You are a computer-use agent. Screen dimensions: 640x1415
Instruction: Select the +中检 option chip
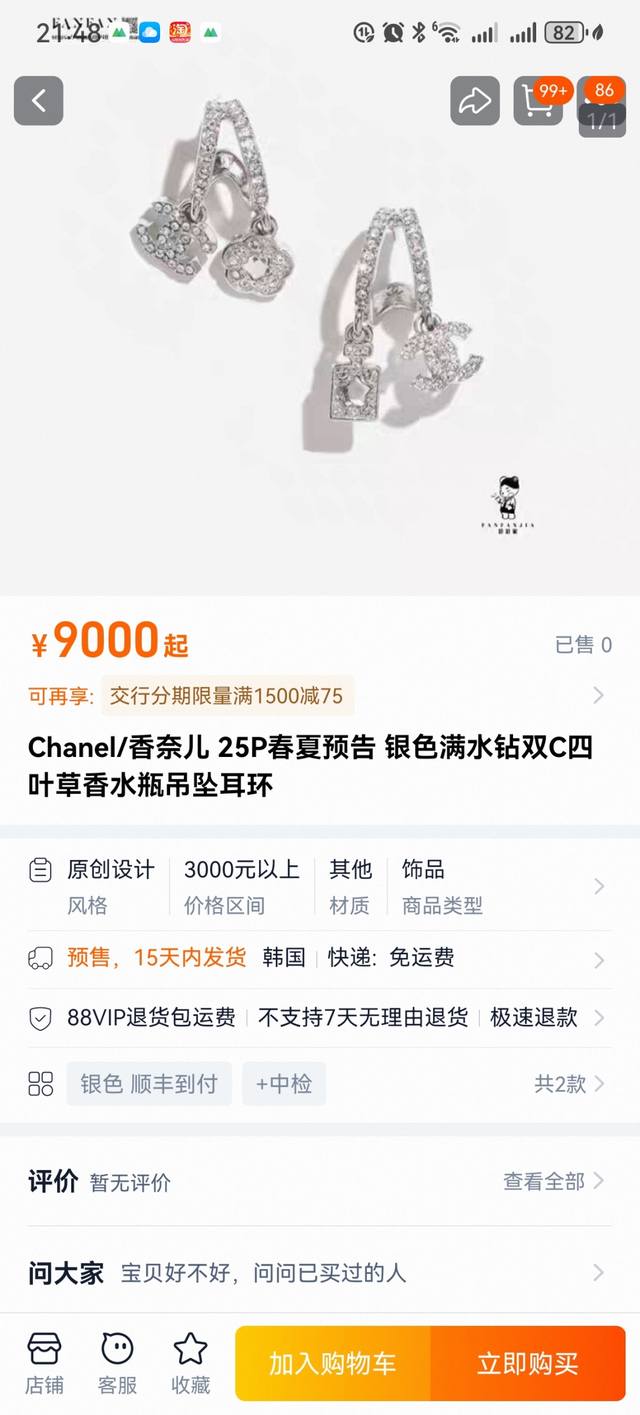pyautogui.click(x=284, y=1084)
